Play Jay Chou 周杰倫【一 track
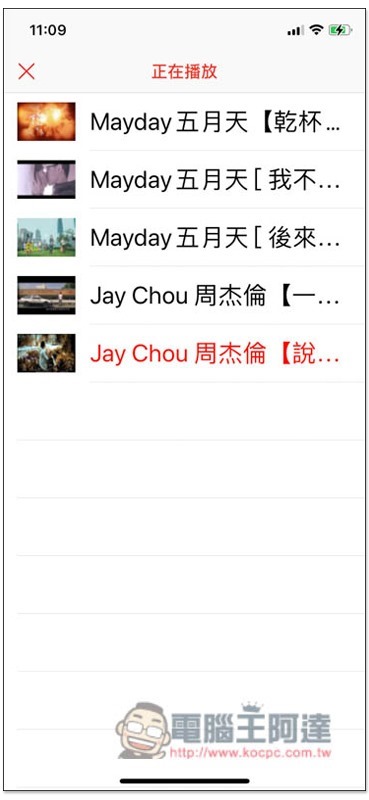 tap(184, 295)
